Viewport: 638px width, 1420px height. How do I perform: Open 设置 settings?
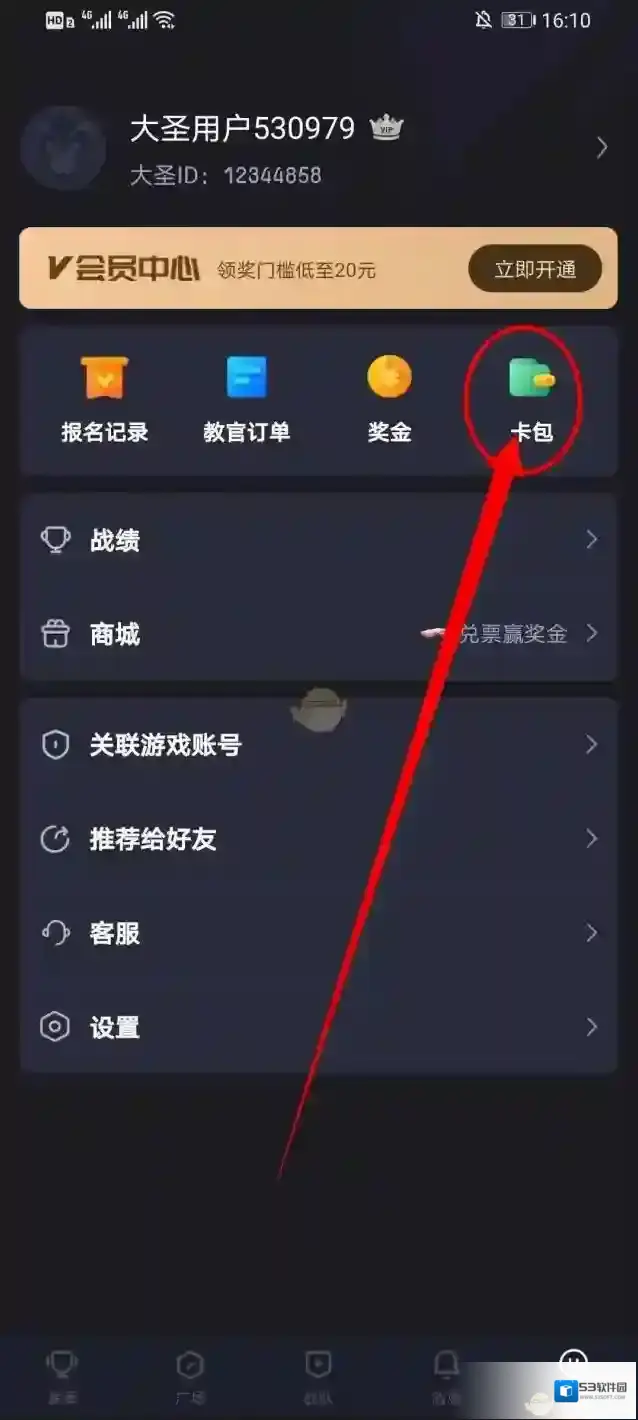318,1027
